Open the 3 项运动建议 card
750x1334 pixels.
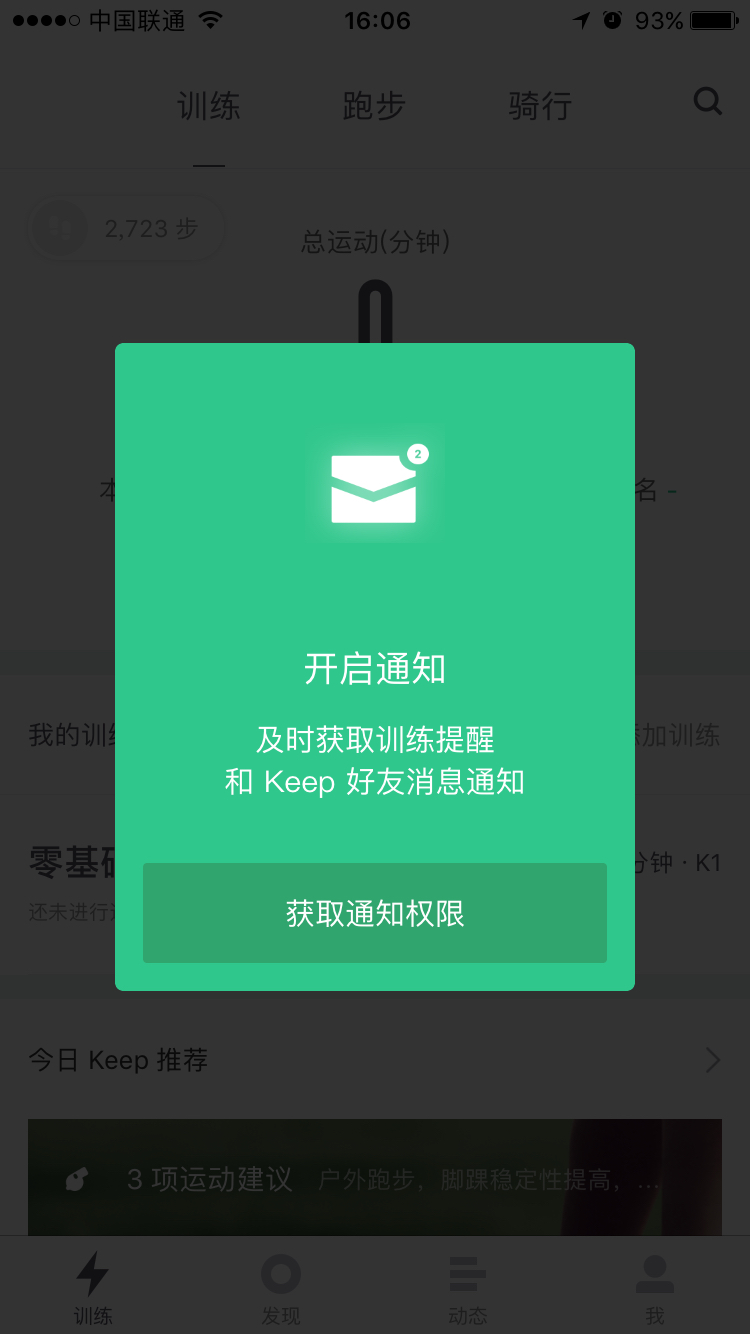point(375,1178)
